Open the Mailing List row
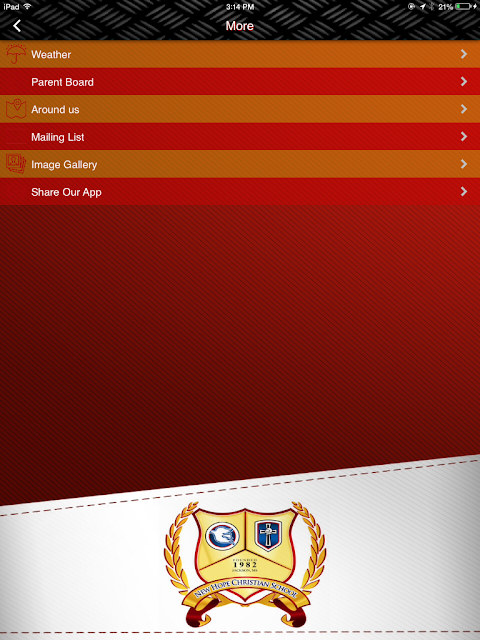This screenshot has height=640, width=480. 240,137
